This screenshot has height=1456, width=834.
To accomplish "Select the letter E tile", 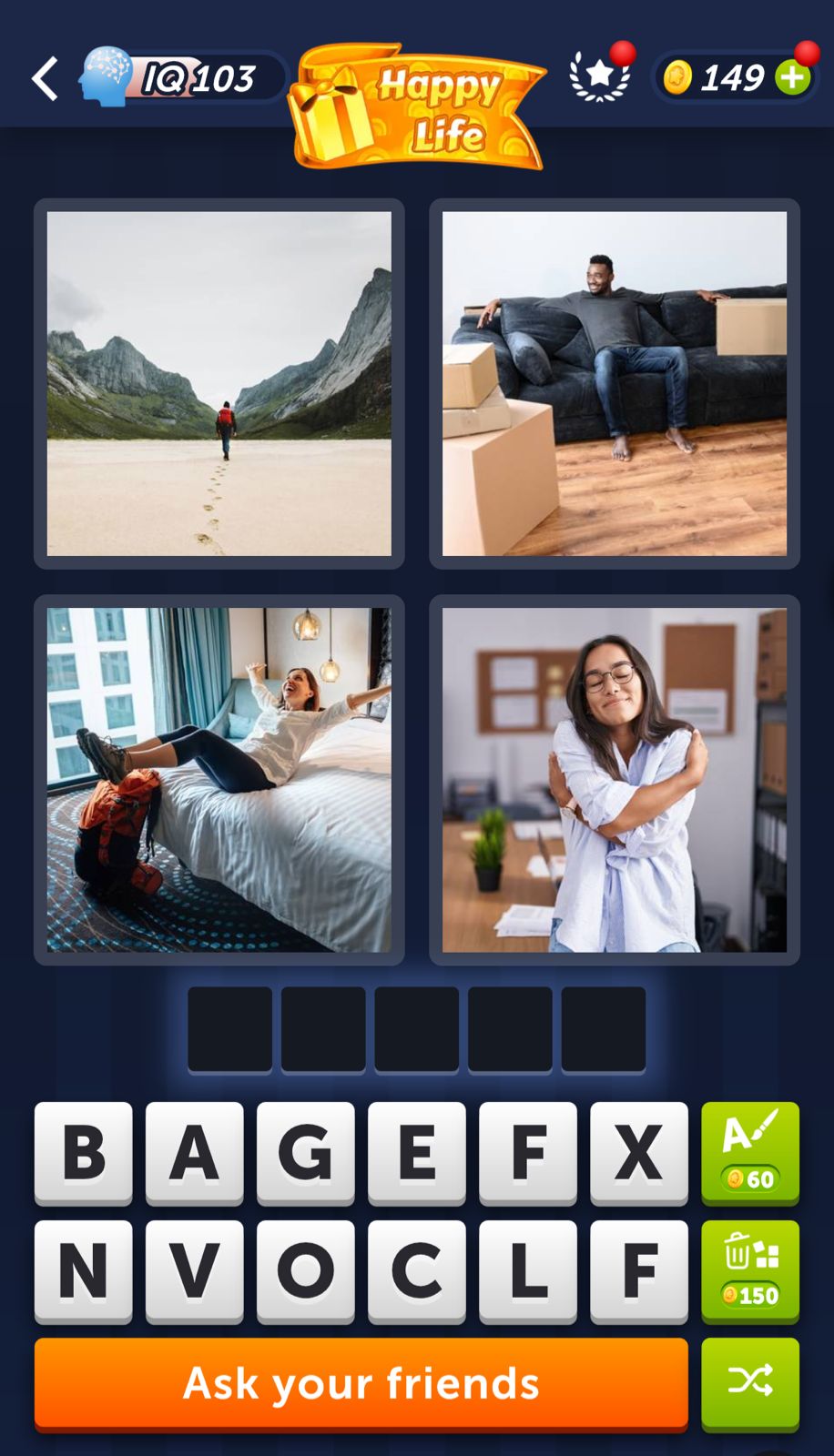I will click(x=417, y=1153).
